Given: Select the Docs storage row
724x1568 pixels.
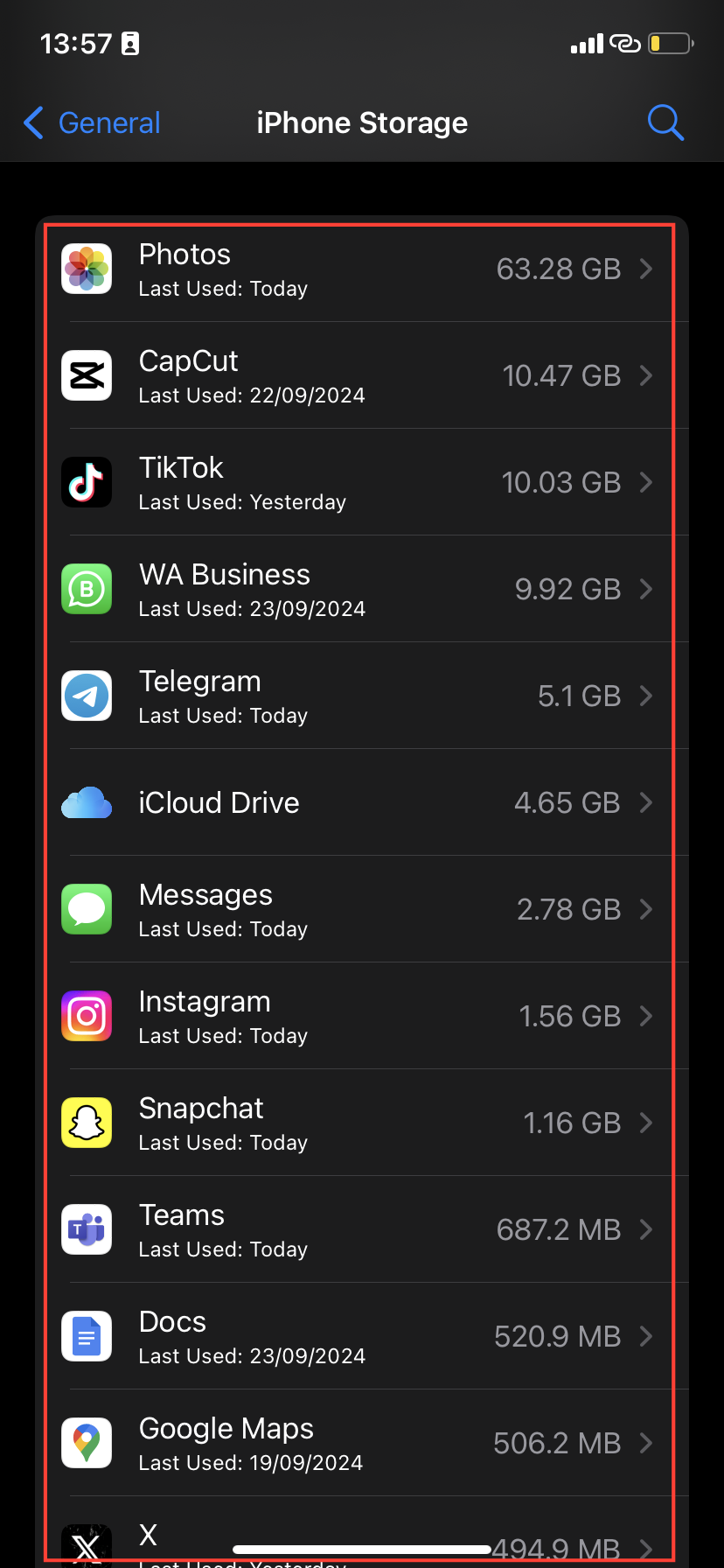Looking at the screenshot, I should tap(359, 1337).
